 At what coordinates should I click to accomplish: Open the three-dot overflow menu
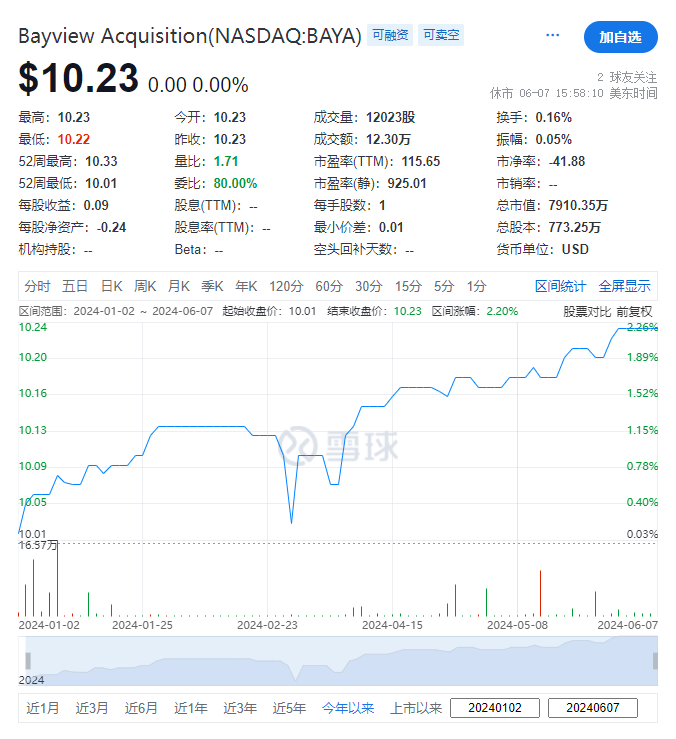553,36
